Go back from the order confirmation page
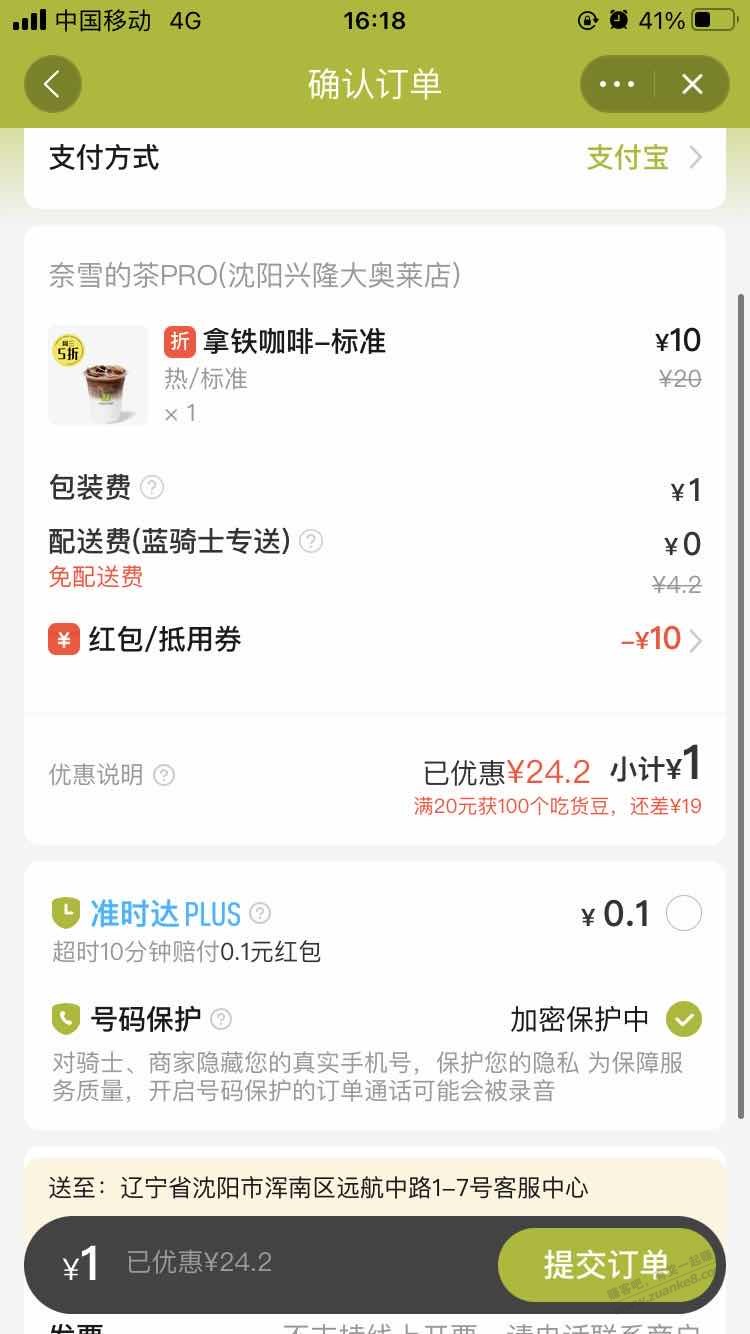 click(x=52, y=84)
